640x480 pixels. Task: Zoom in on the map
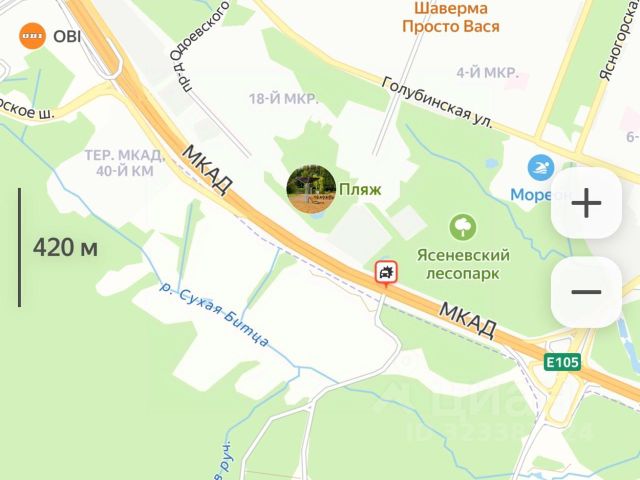pyautogui.click(x=586, y=204)
